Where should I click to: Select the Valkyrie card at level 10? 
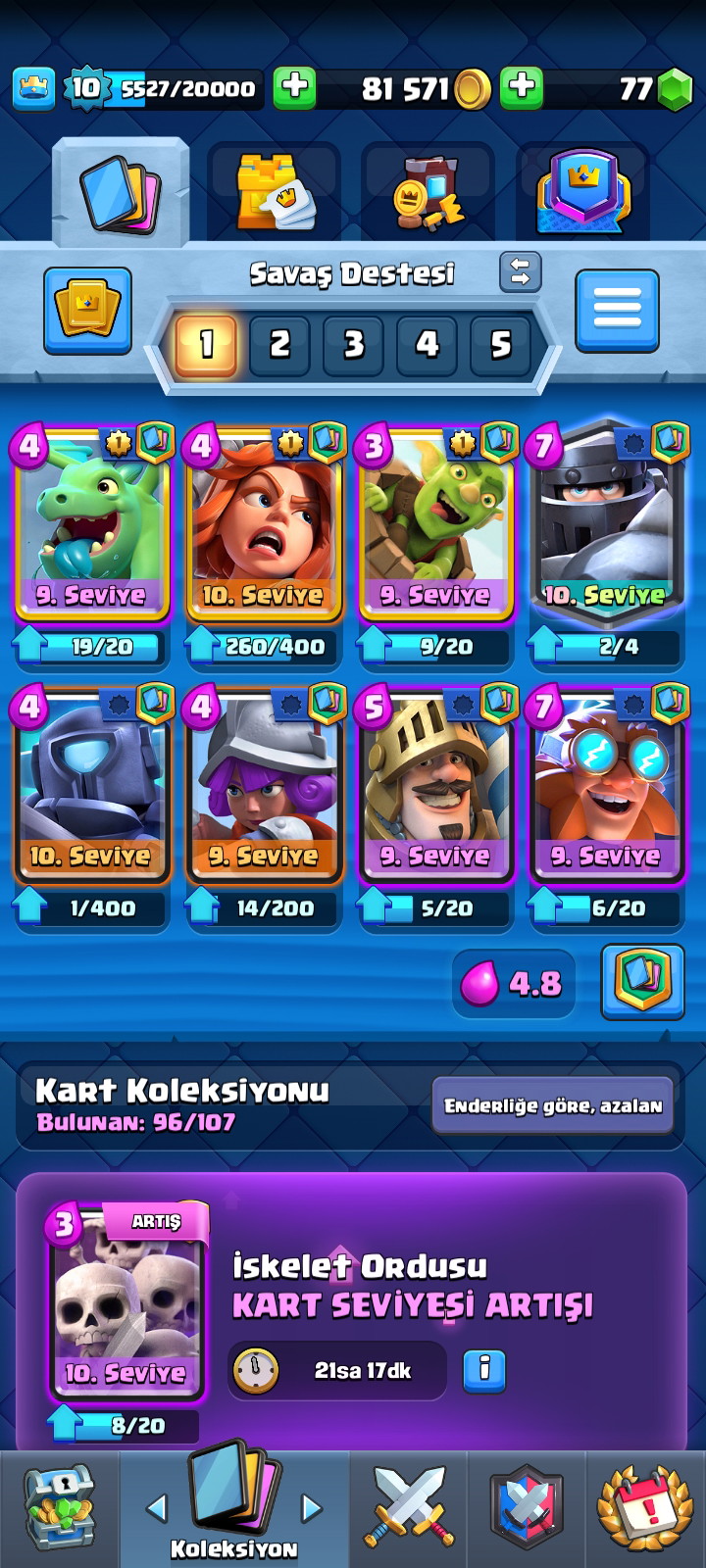tap(264, 524)
